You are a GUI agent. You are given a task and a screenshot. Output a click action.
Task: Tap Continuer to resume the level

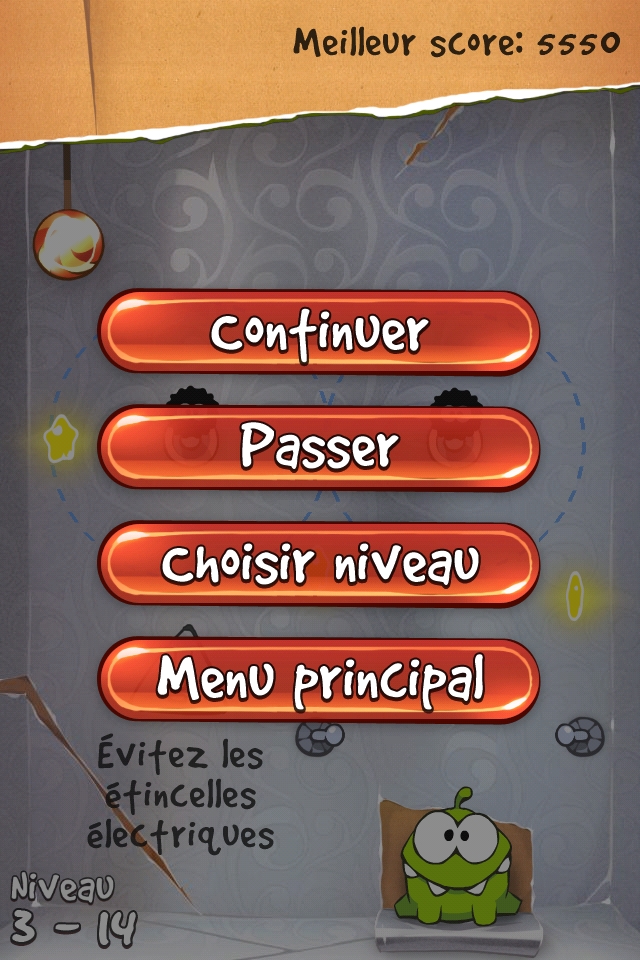[x=319, y=333]
